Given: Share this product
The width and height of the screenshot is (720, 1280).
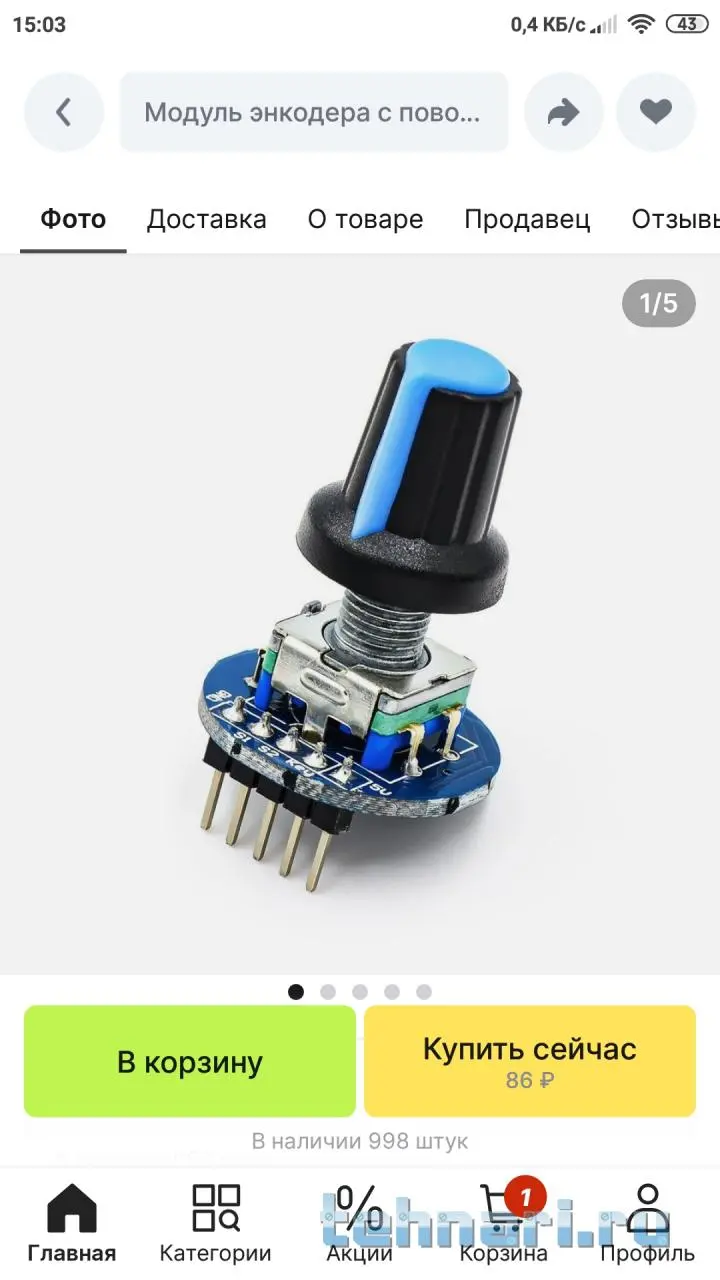Looking at the screenshot, I should click(563, 112).
